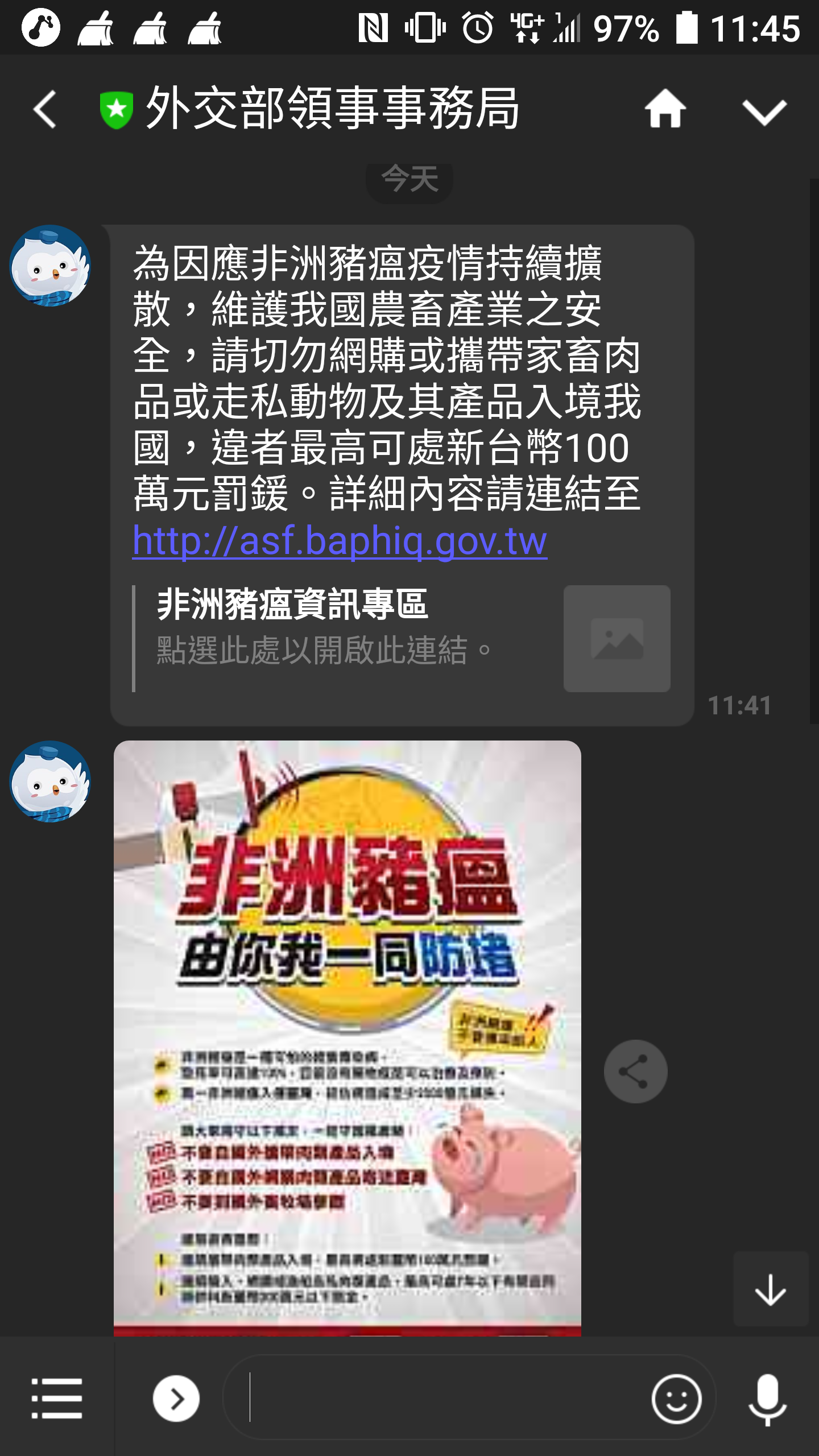Expand the chat options dropdown chevron
Image resolution: width=819 pixels, height=1456 pixels.
coord(764,111)
